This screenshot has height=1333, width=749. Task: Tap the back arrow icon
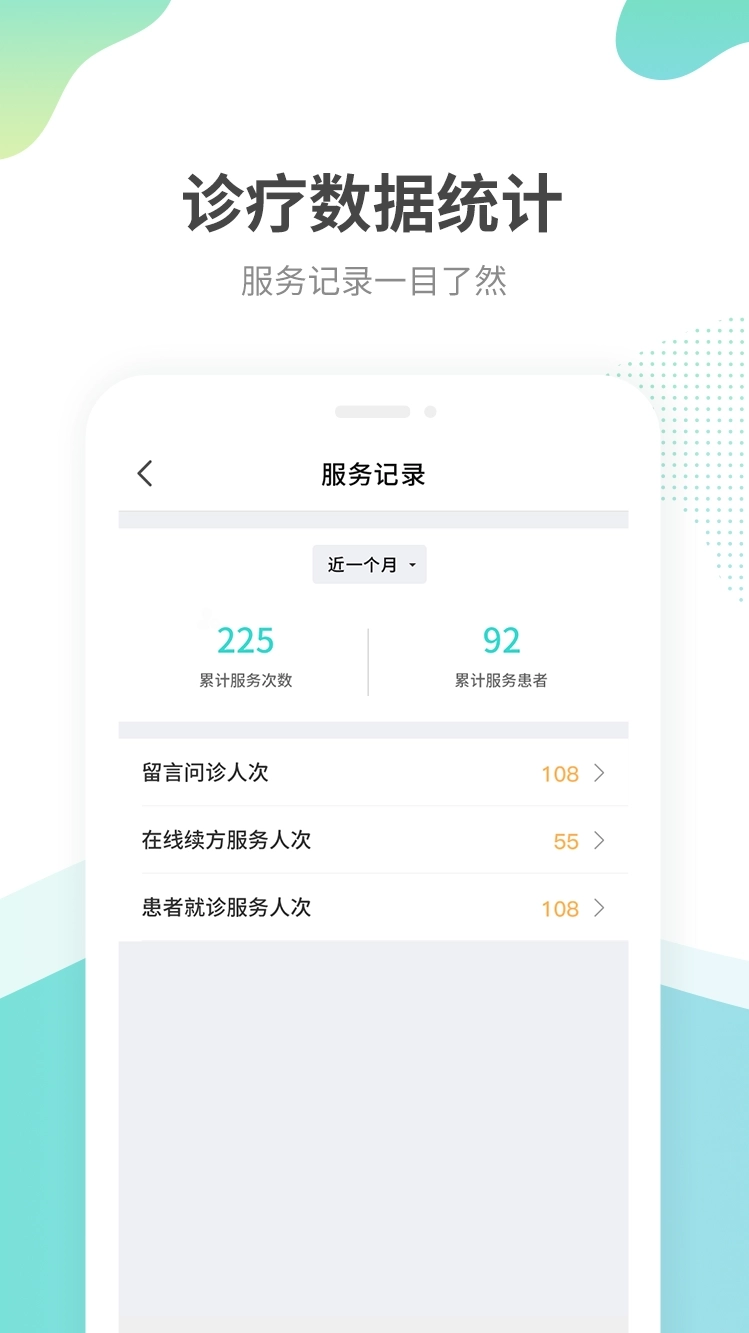click(x=145, y=473)
